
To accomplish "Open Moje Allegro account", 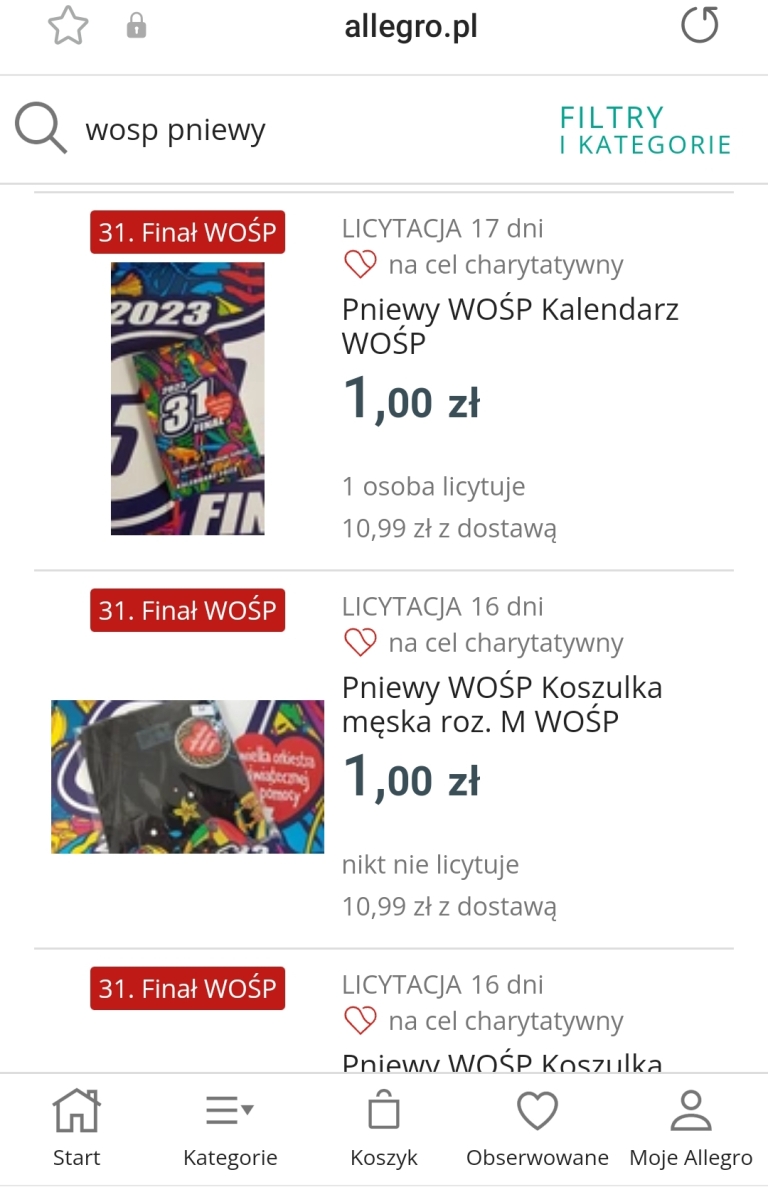I will pyautogui.click(x=690, y=1130).
